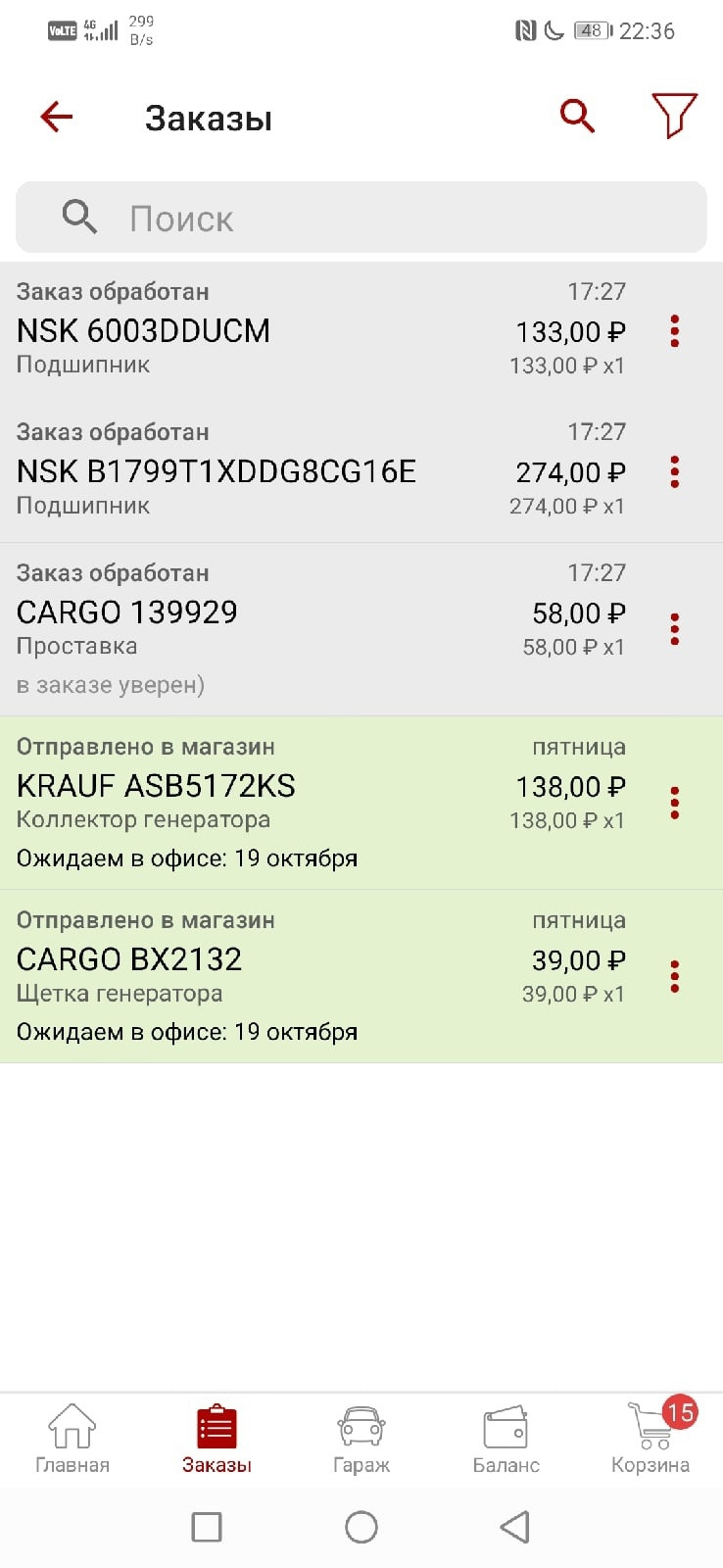723x1568 pixels.
Task: Open the orders filter funnel
Action: [674, 116]
